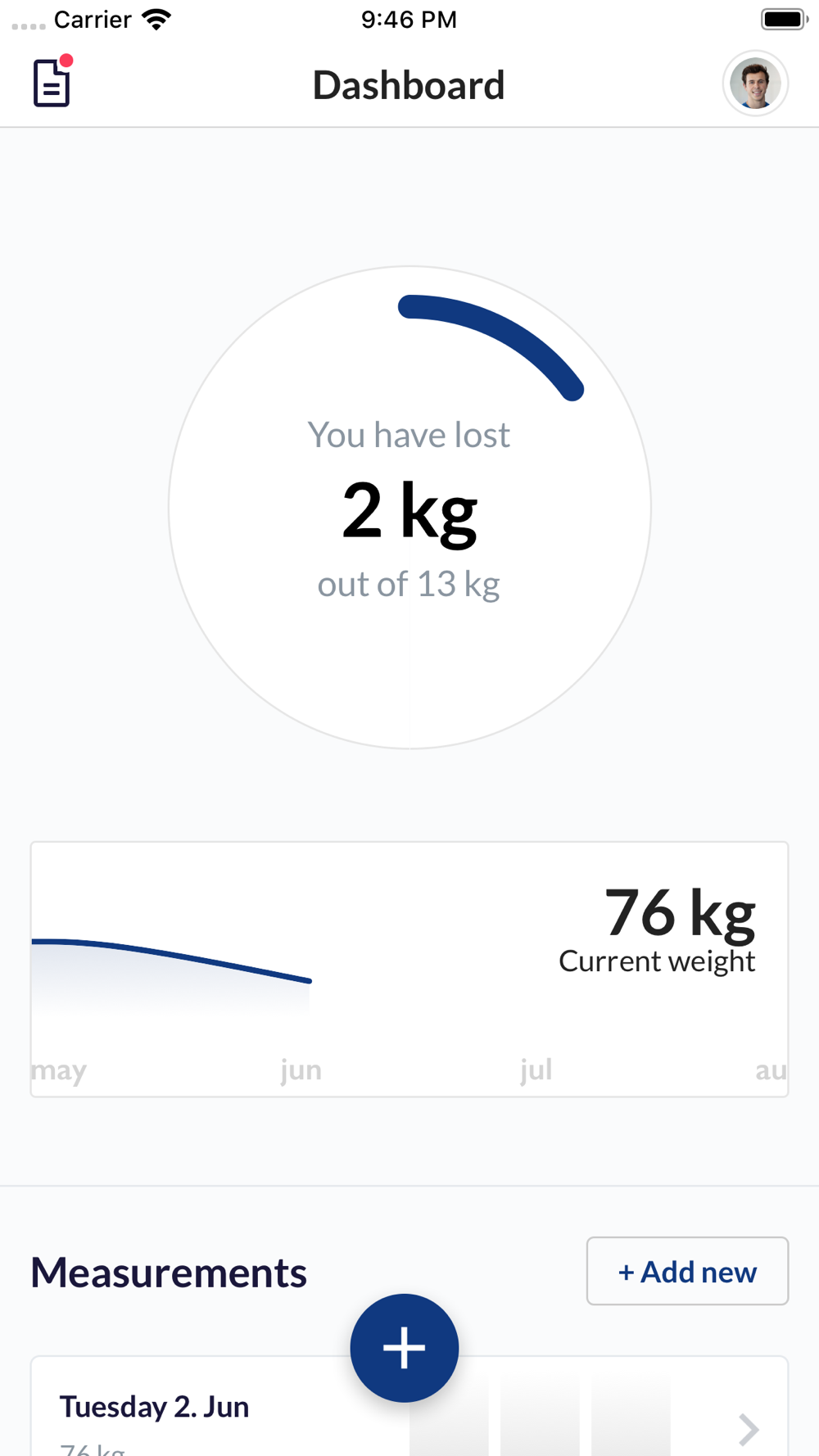Open the document icon with red dot
819x1456 pixels.
click(x=52, y=81)
